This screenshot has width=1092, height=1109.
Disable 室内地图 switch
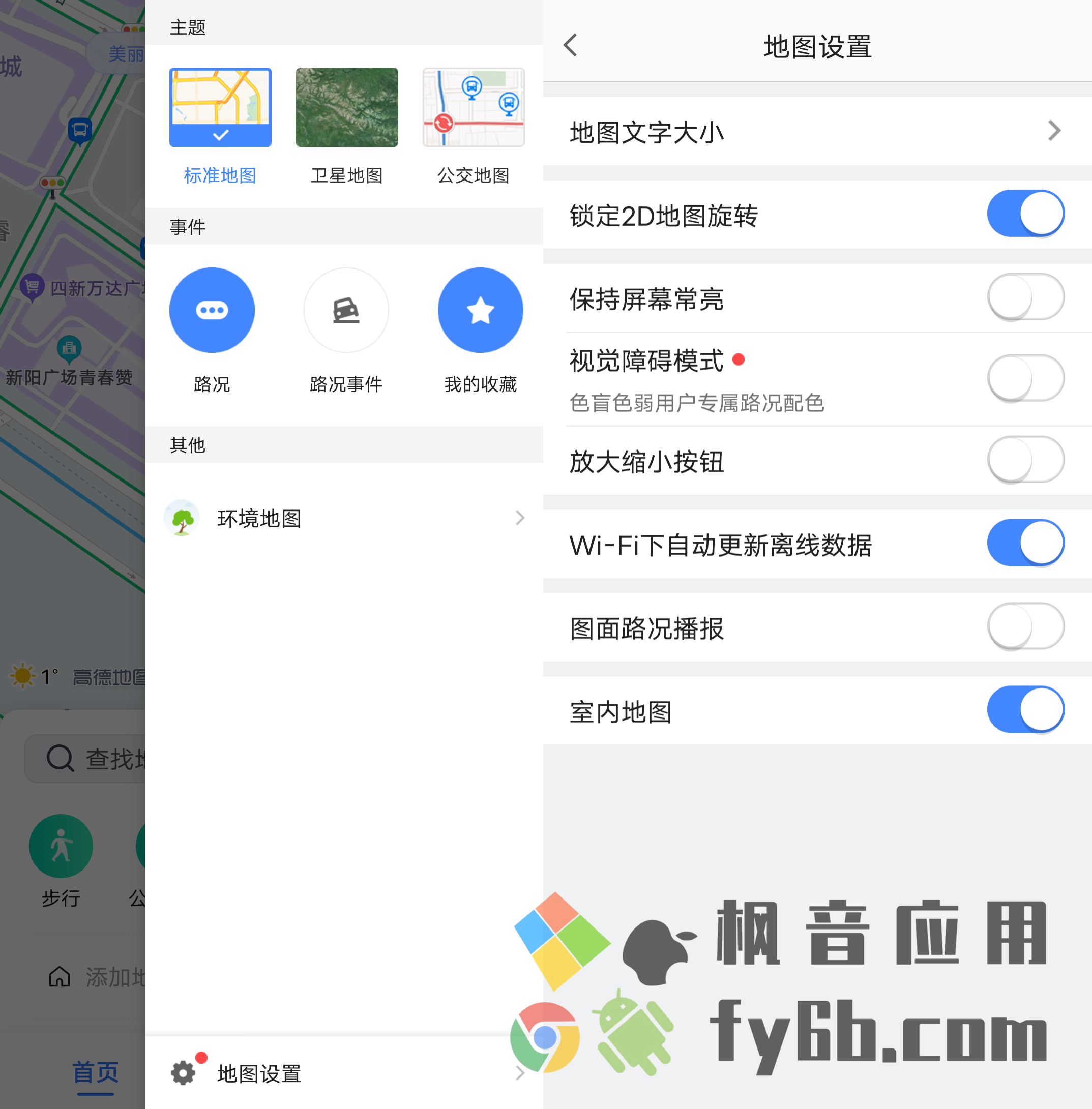pyautogui.click(x=1025, y=710)
